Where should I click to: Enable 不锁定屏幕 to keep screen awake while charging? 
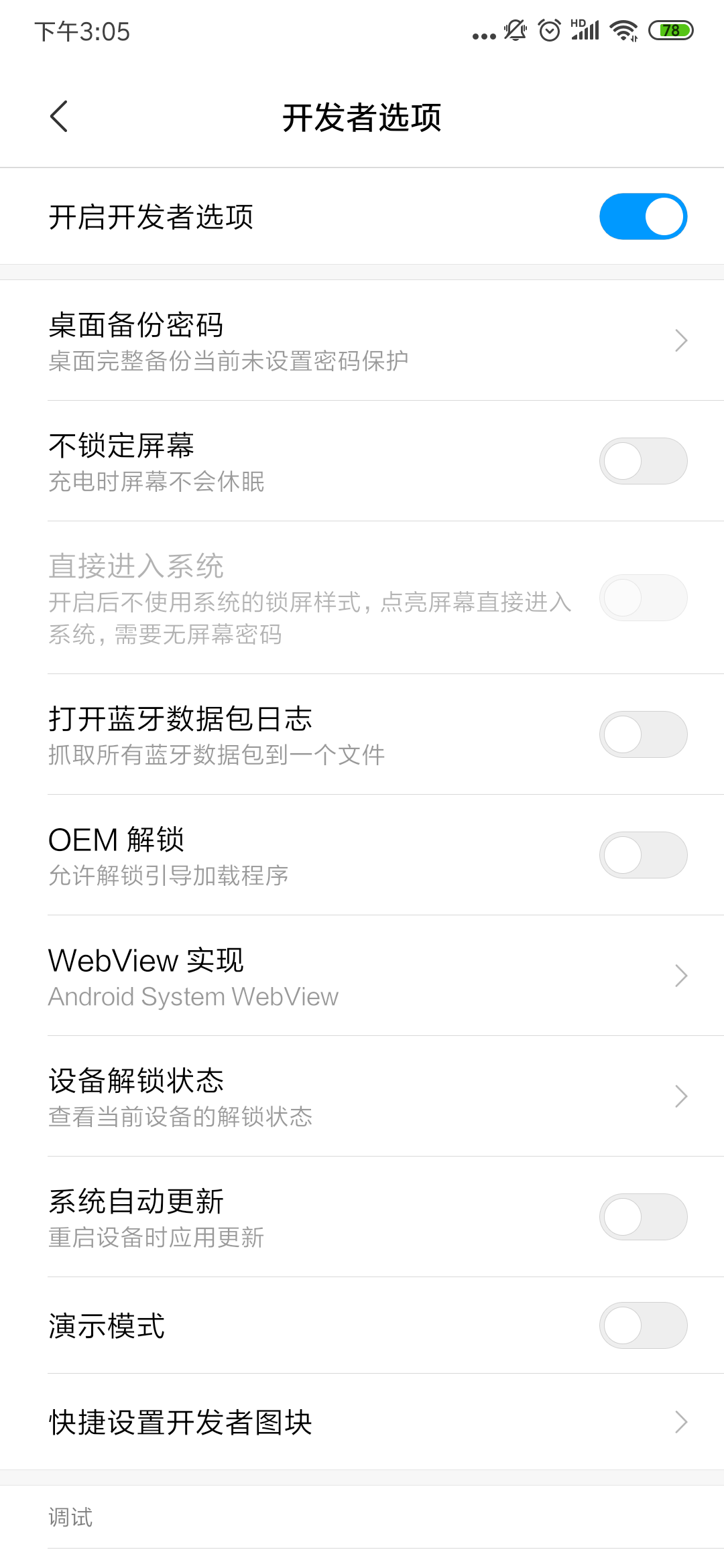(643, 461)
